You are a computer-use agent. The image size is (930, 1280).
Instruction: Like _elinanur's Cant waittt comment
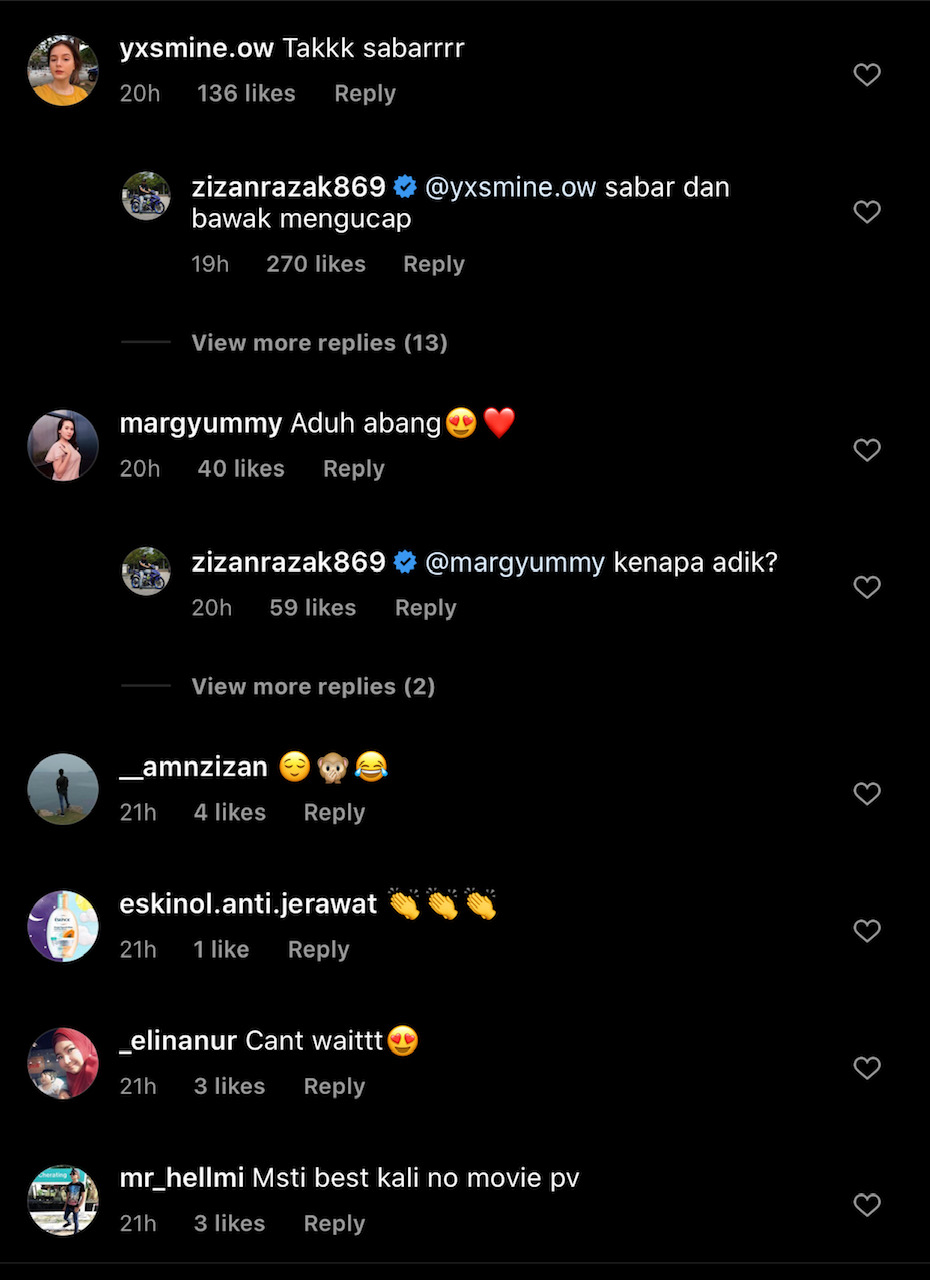pos(866,1068)
